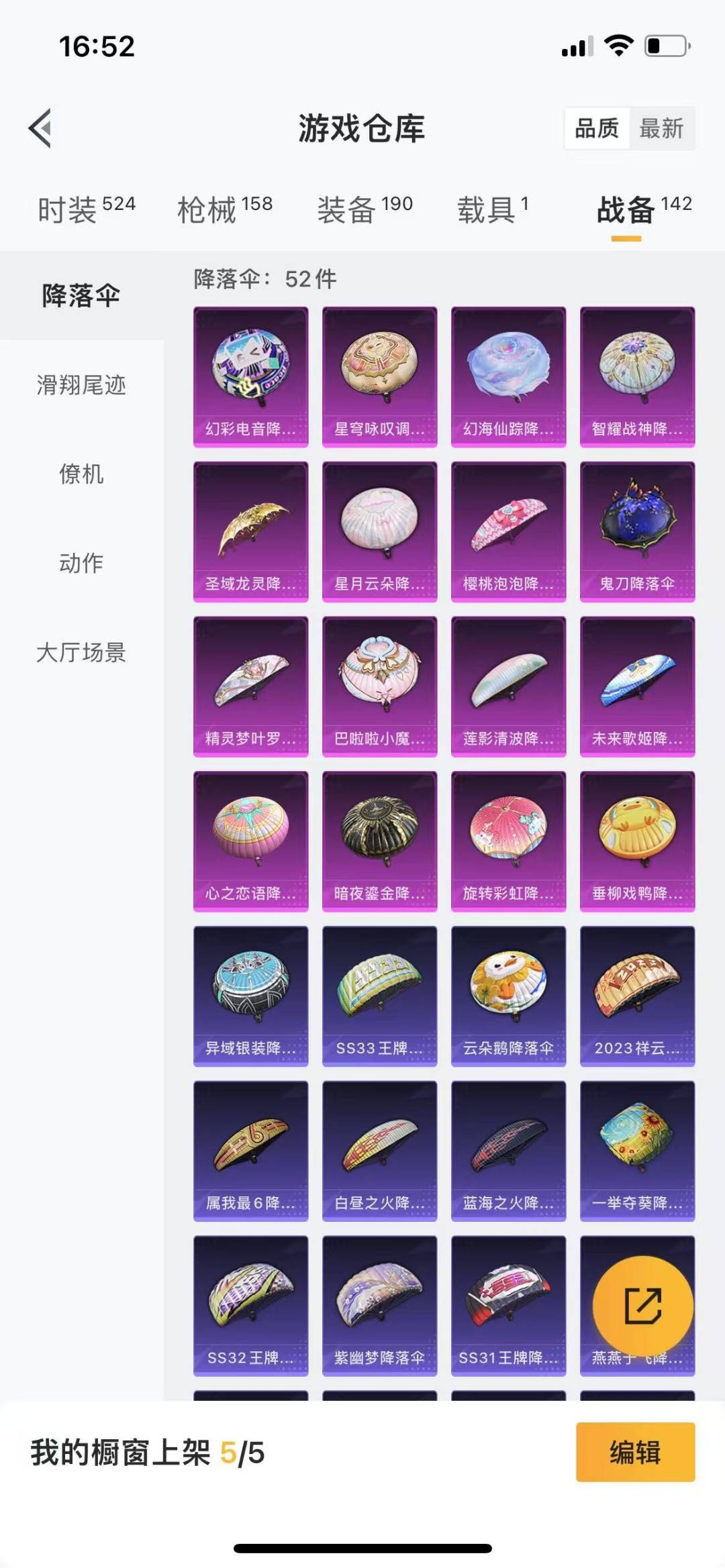The width and height of the screenshot is (725, 1568).
Task: Tap the yellow share floating button
Action: click(x=643, y=1306)
